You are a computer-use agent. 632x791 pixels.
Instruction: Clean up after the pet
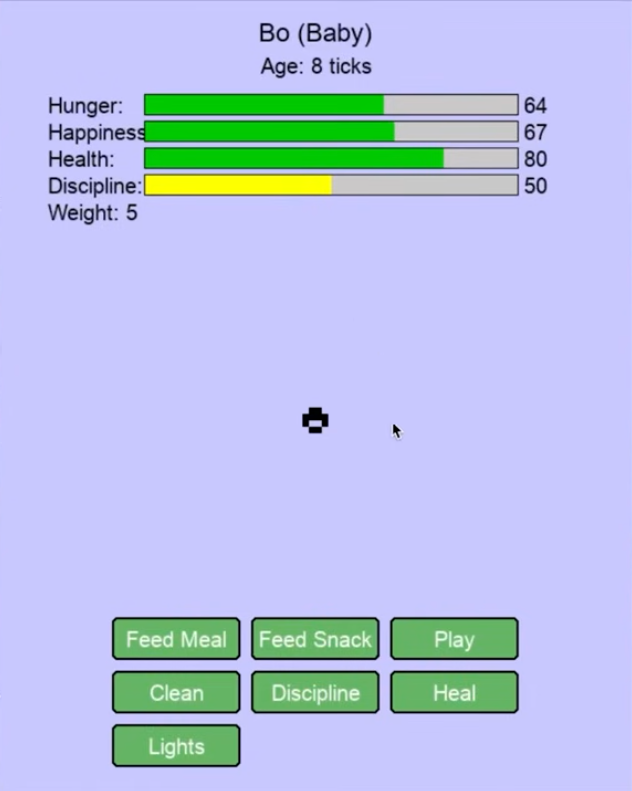[176, 693]
